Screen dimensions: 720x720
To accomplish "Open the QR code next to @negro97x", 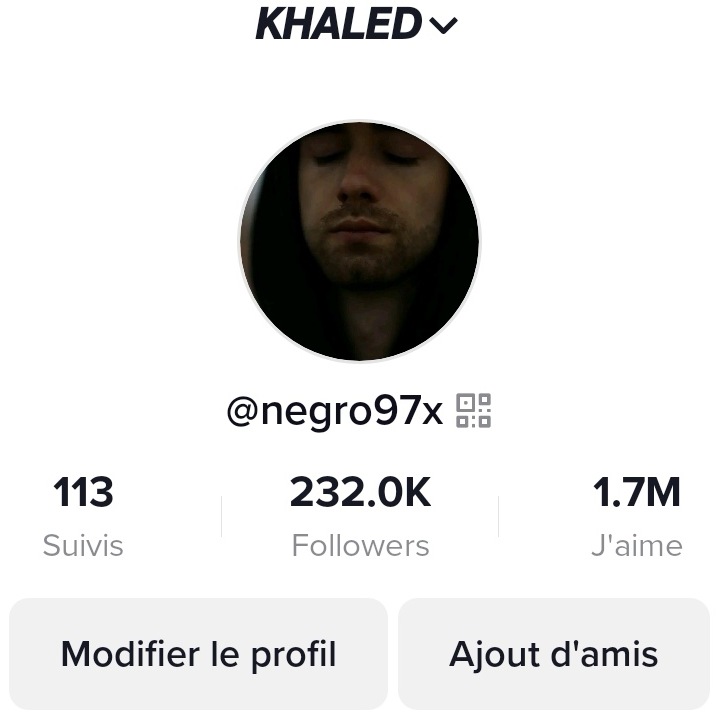I will (x=474, y=411).
